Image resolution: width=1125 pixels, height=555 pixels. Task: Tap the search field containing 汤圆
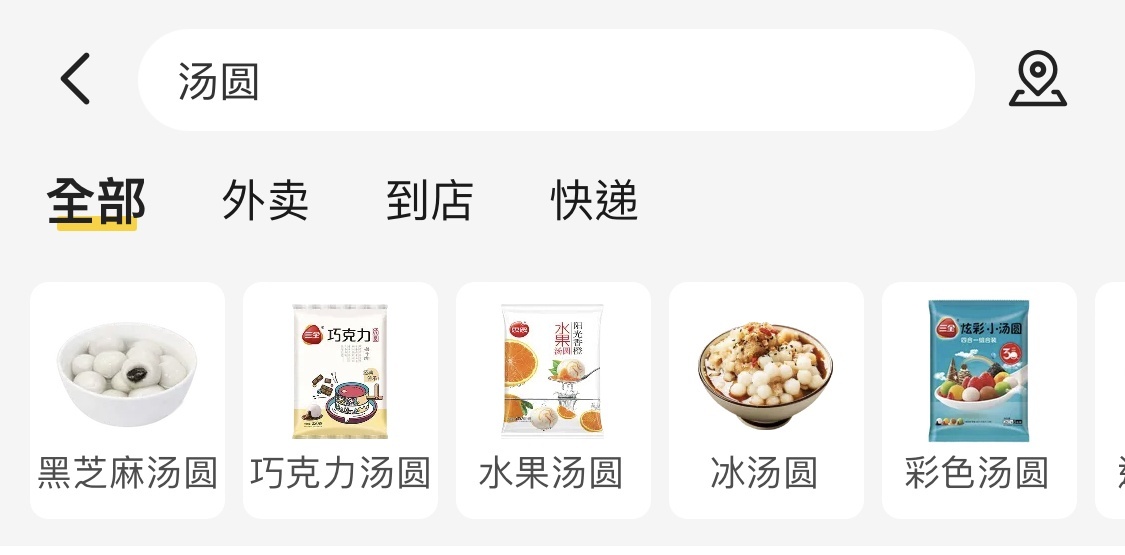point(555,80)
